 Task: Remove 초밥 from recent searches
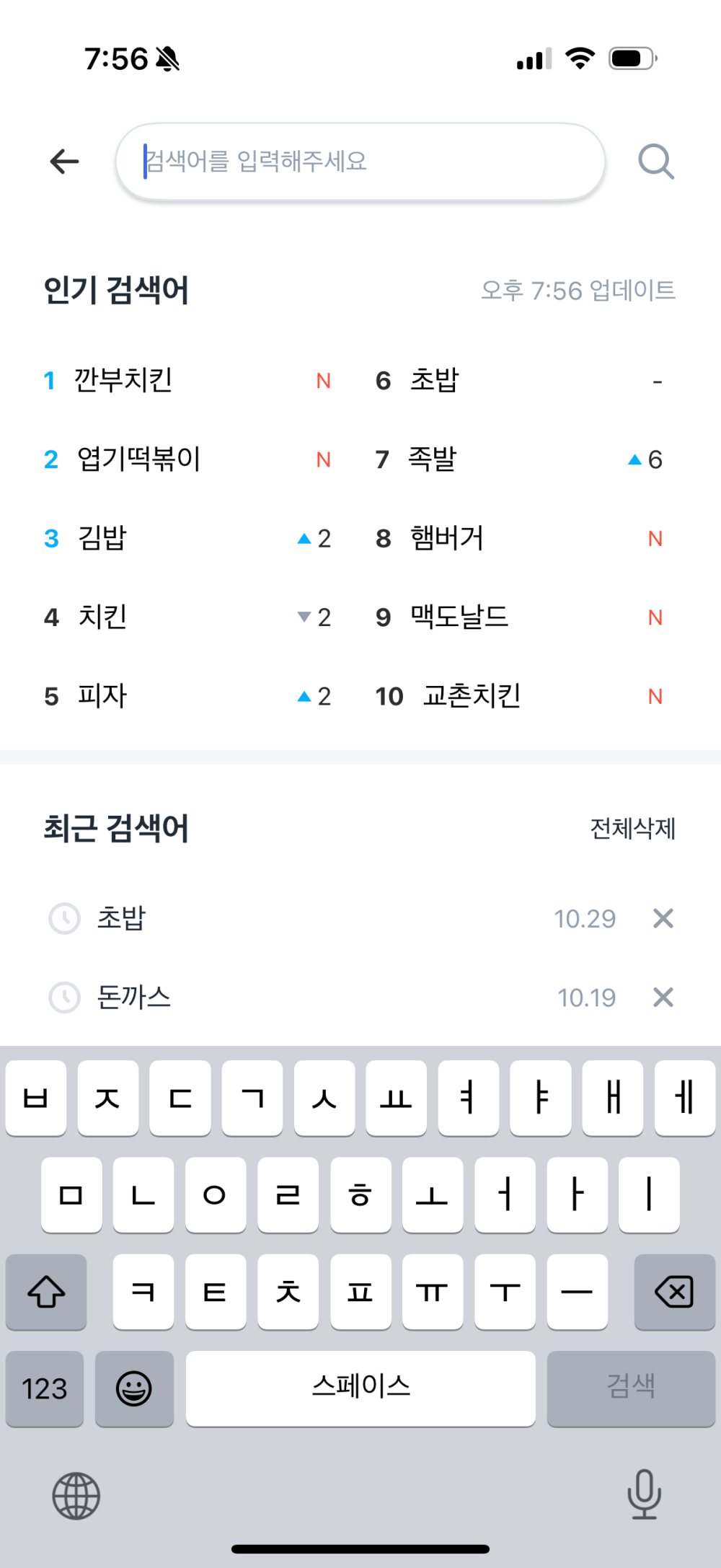(663, 918)
